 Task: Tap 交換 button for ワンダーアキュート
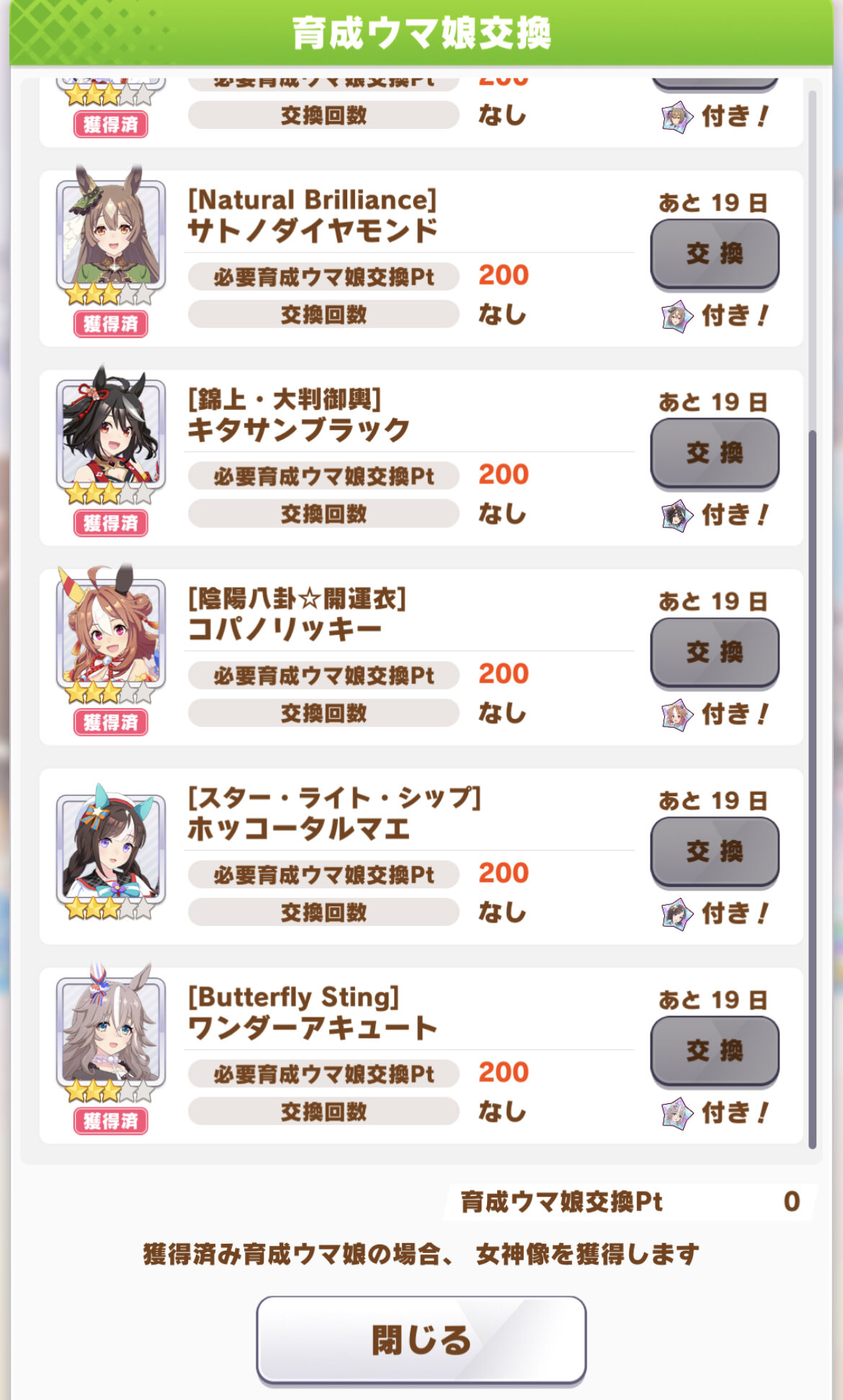coord(715,1051)
